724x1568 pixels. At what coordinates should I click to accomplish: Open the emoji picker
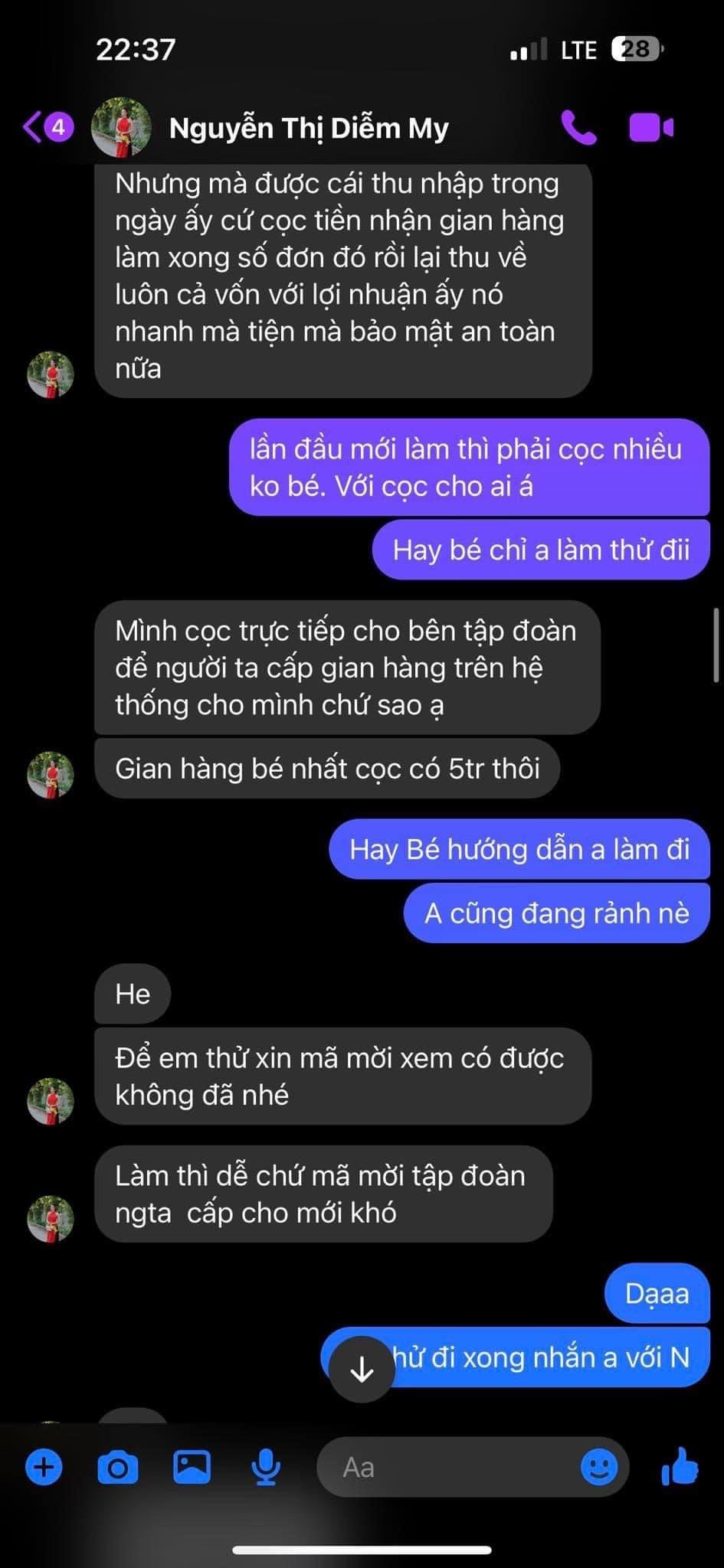click(598, 1468)
